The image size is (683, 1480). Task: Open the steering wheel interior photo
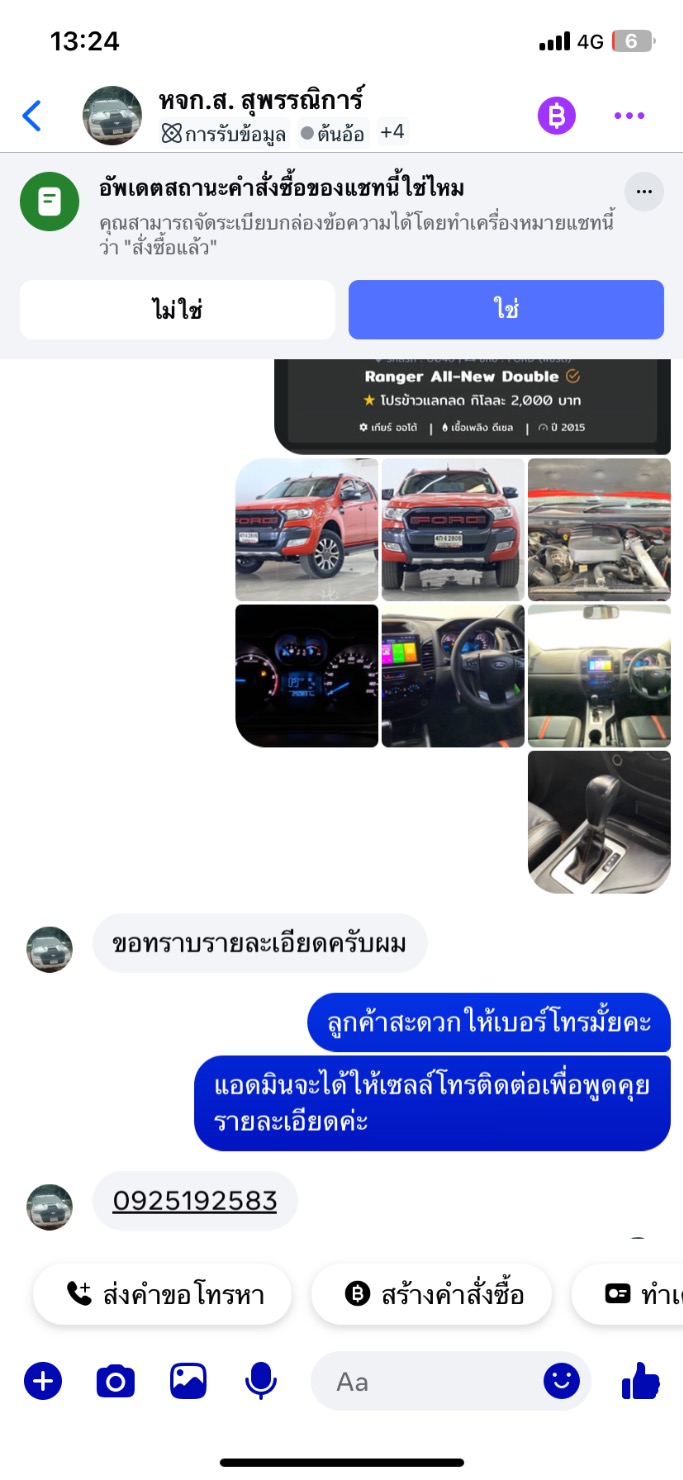453,675
